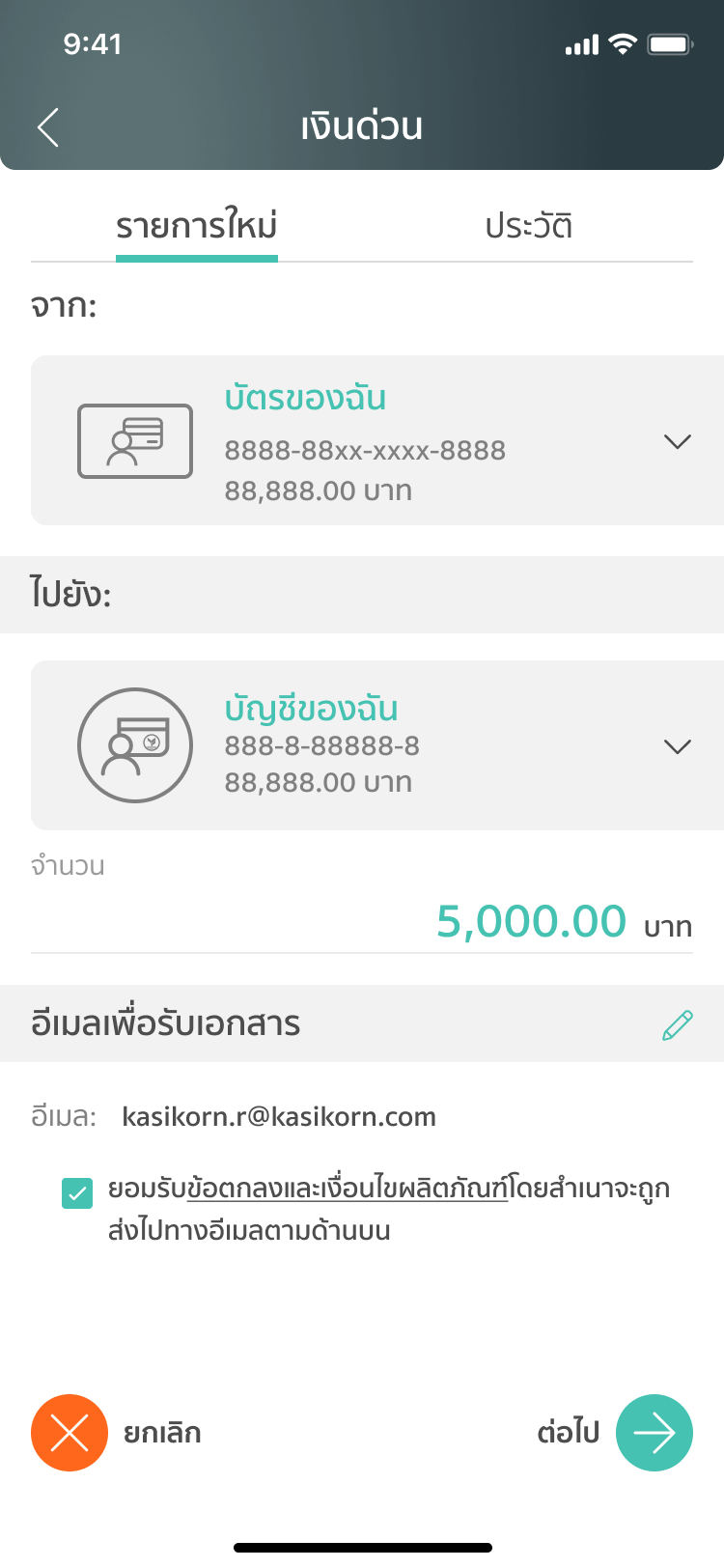Switch to the ประวัติ tab
Image resolution: width=724 pixels, height=1568 pixels.
coord(528,227)
